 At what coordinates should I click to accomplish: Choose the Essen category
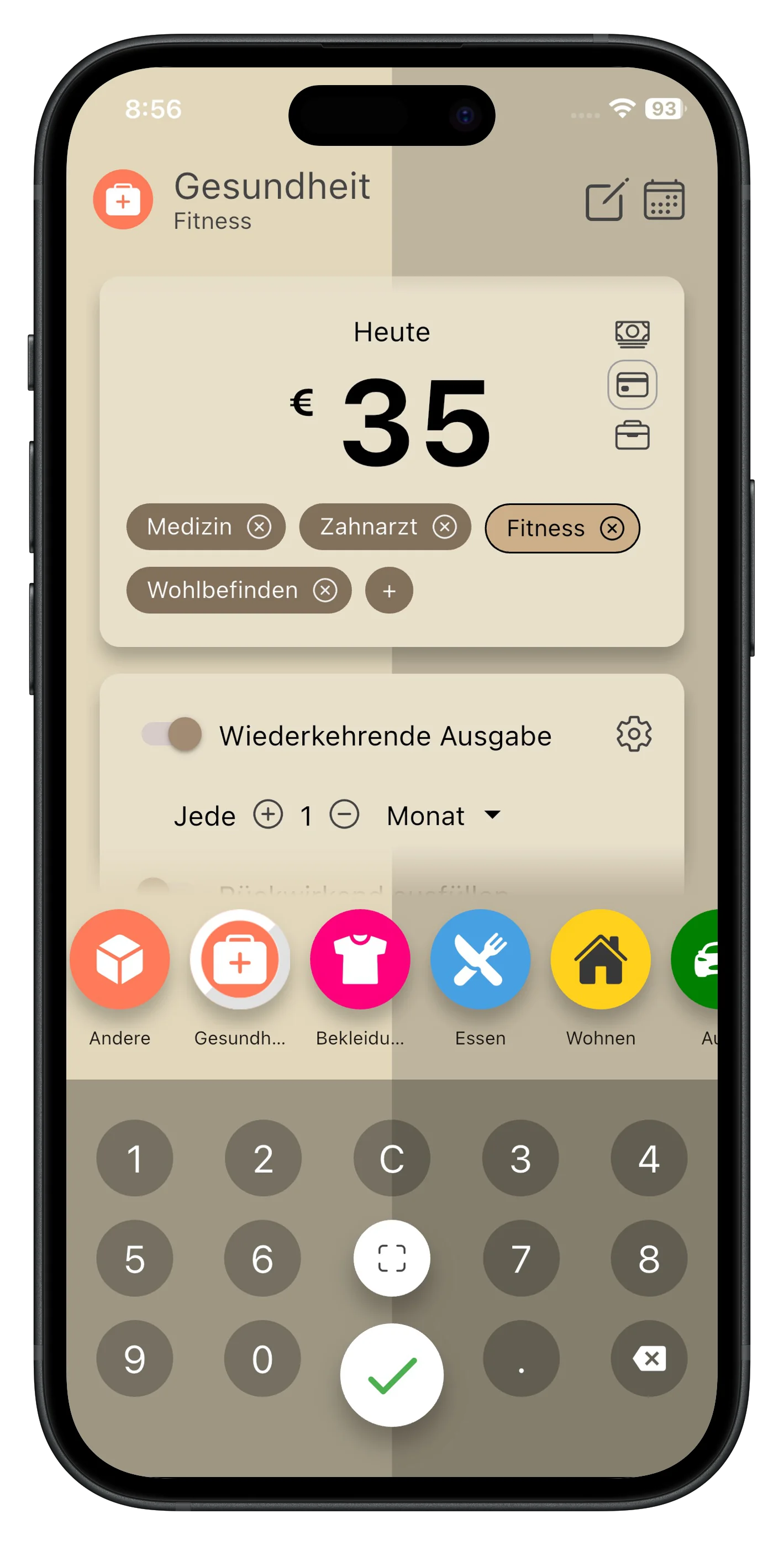480,960
